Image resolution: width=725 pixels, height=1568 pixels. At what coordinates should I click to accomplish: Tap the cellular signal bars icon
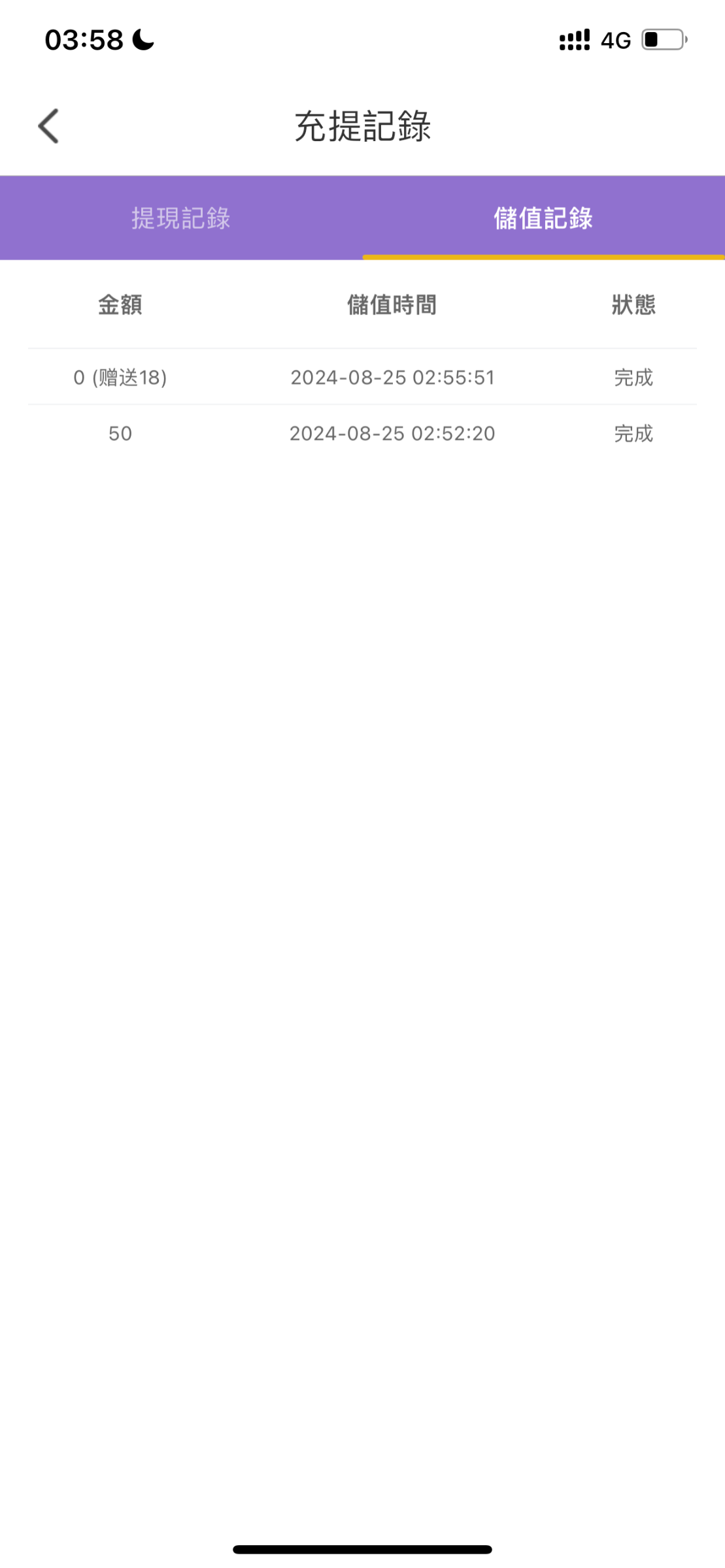[573, 41]
